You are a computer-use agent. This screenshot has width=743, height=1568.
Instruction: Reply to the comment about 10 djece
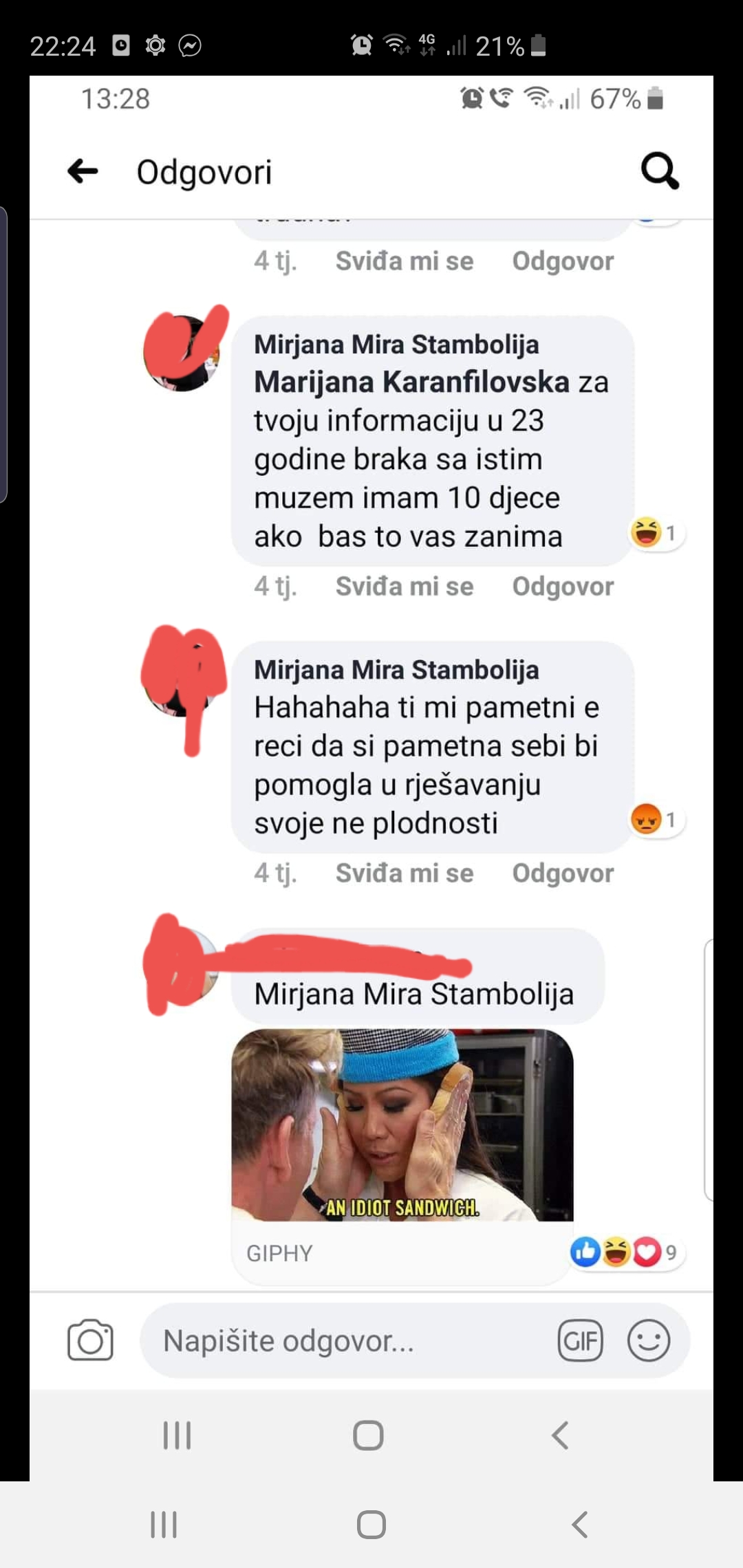tap(562, 587)
